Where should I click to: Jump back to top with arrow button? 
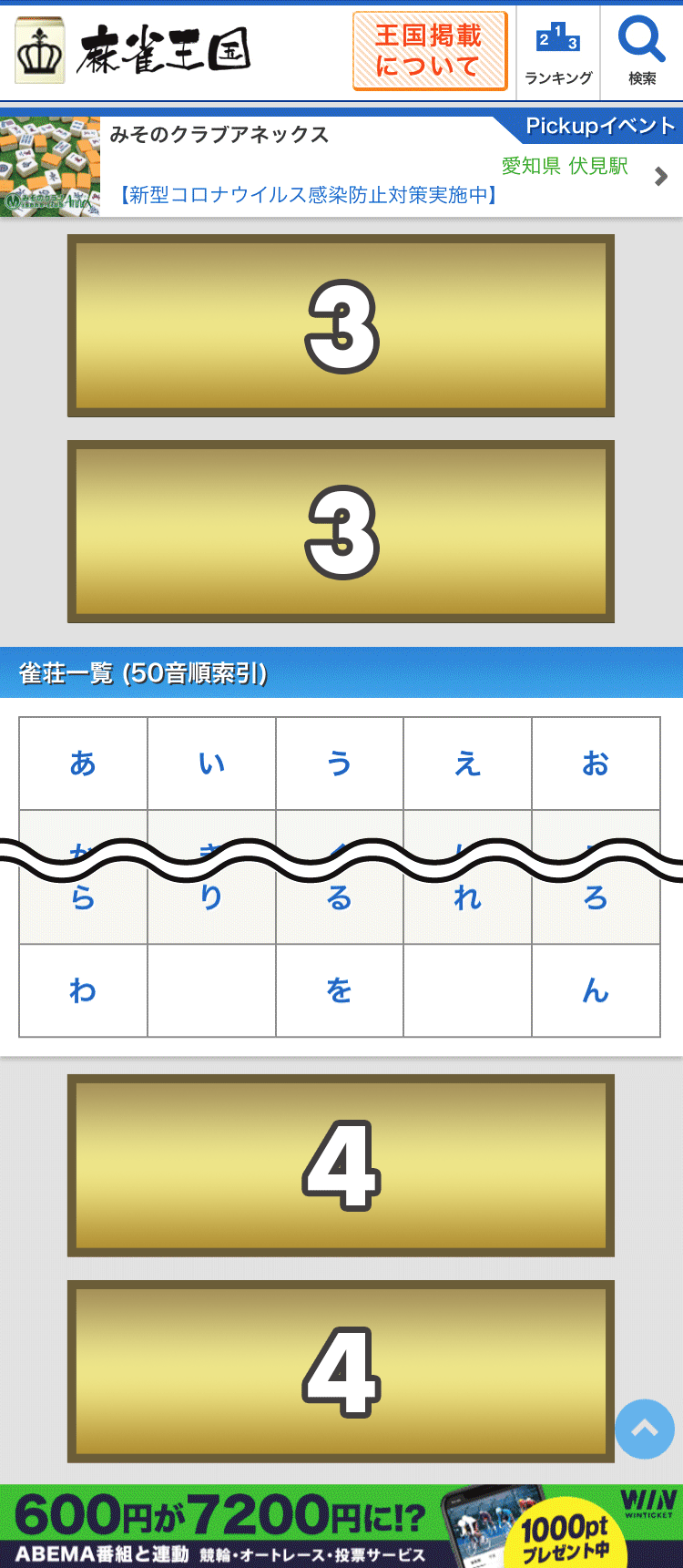pos(644,1429)
